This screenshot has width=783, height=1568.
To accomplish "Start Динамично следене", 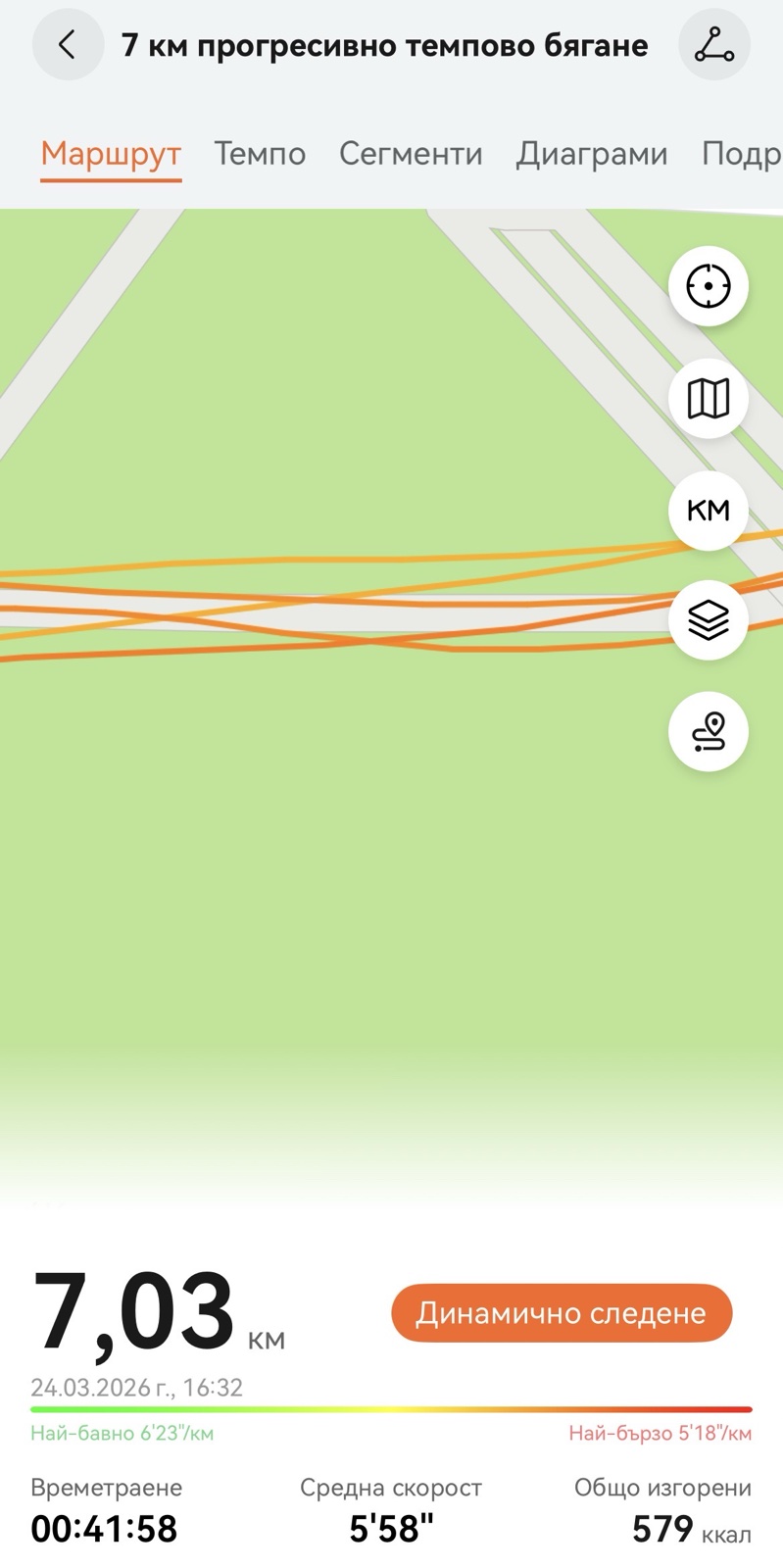I will (x=562, y=1313).
